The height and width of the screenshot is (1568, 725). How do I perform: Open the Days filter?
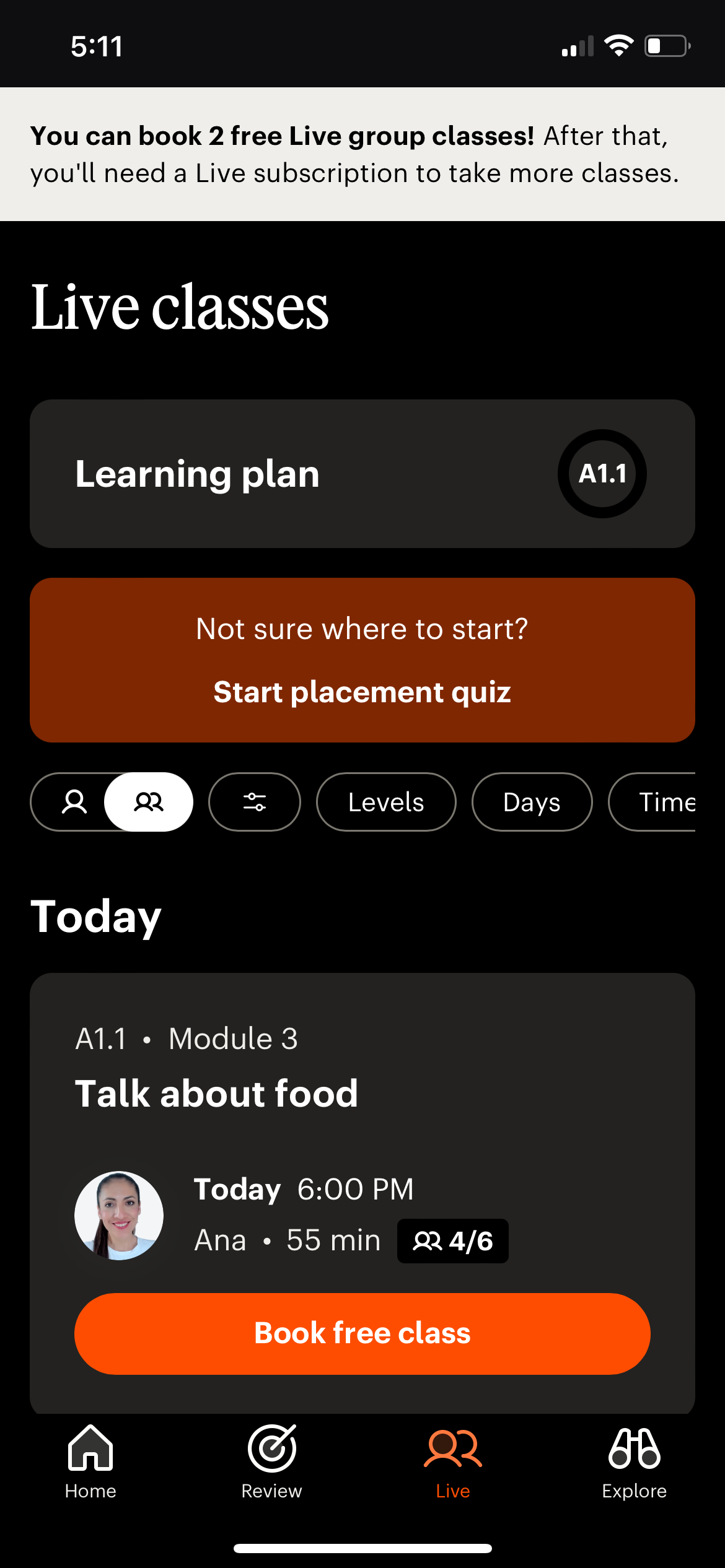[532, 801]
